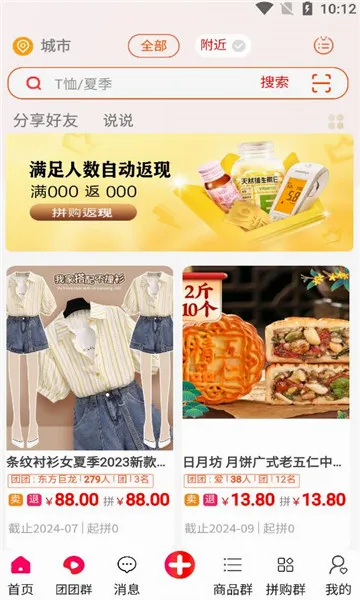Viewport: 360px width, 600px height.
Task: Switch to the 商品群 tab
Action: 233,575
